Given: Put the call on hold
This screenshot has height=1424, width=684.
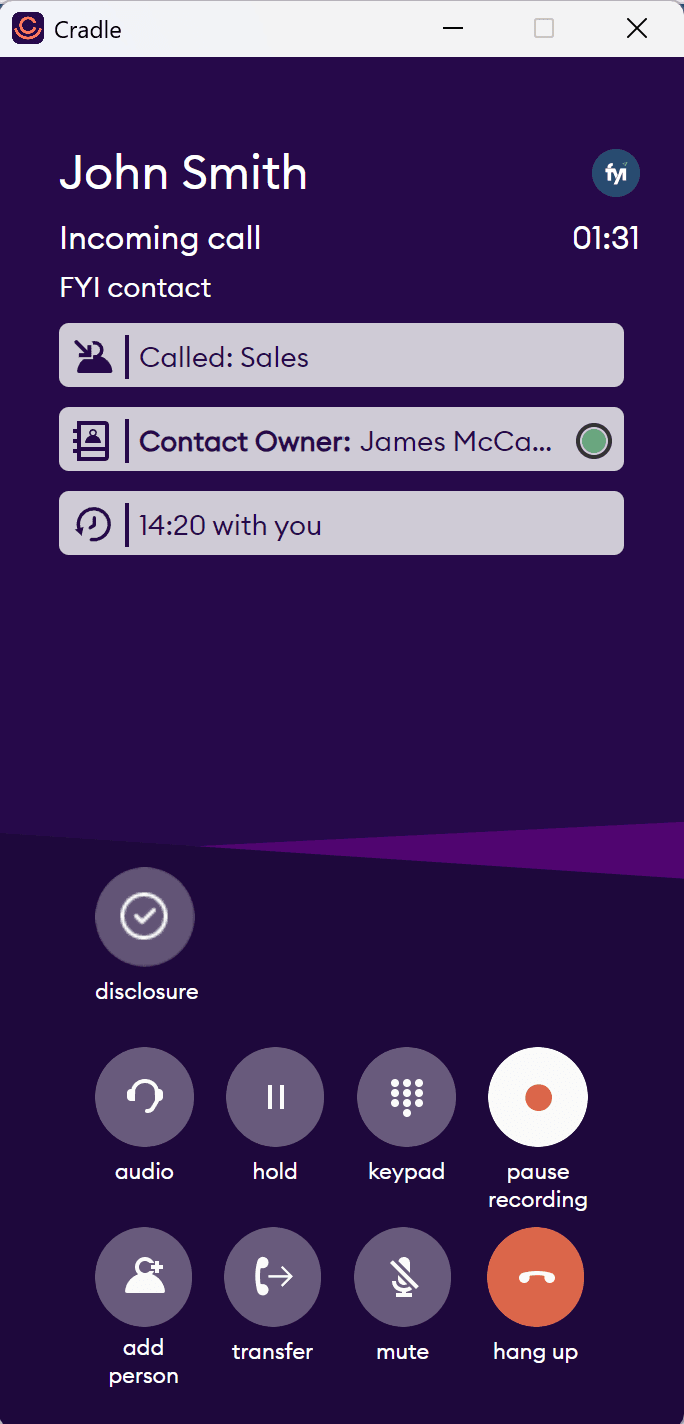Looking at the screenshot, I should [275, 1097].
